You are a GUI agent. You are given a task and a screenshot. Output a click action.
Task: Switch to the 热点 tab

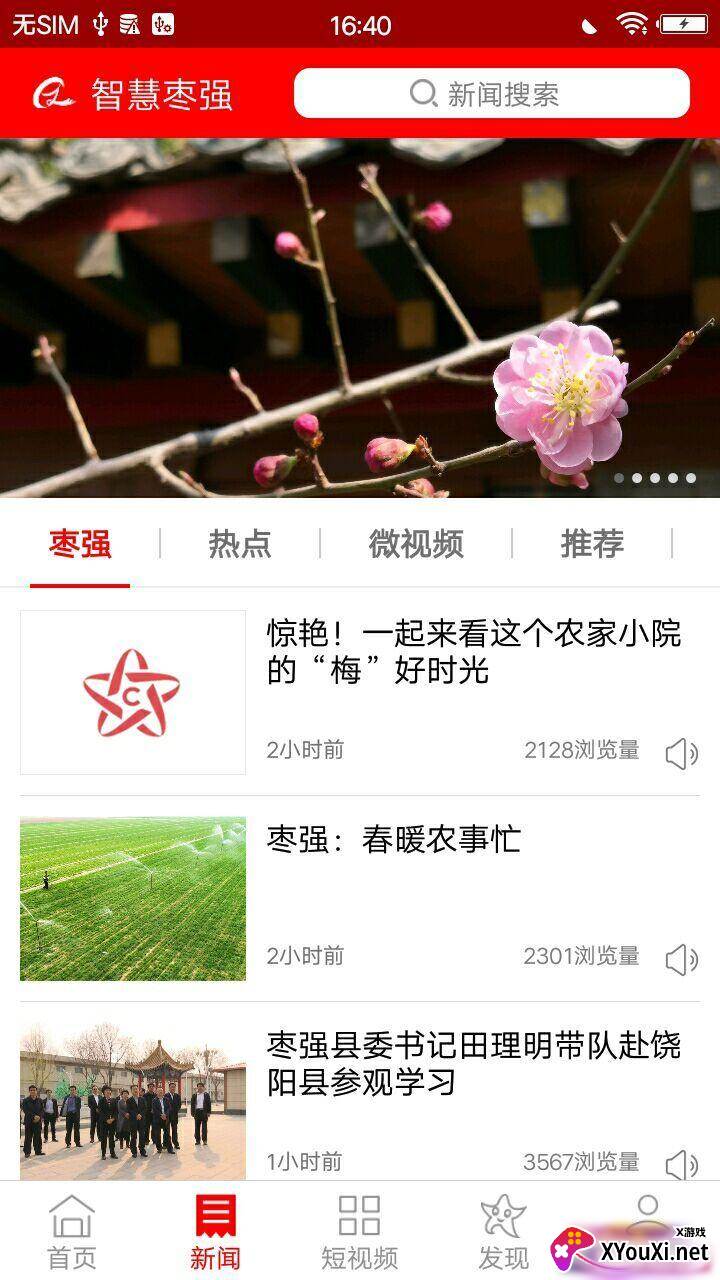(240, 544)
